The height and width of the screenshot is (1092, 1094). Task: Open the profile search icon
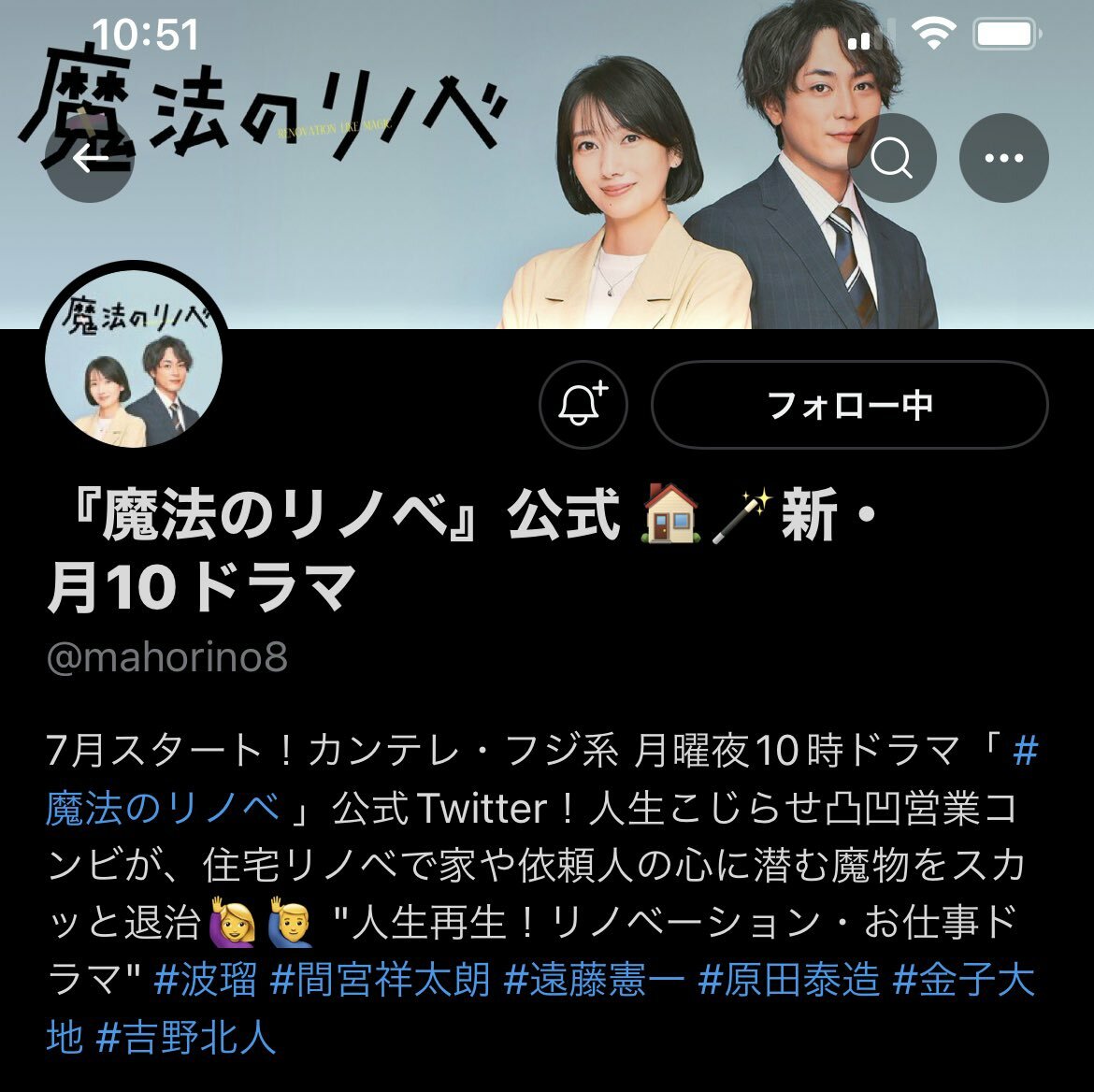(x=892, y=159)
